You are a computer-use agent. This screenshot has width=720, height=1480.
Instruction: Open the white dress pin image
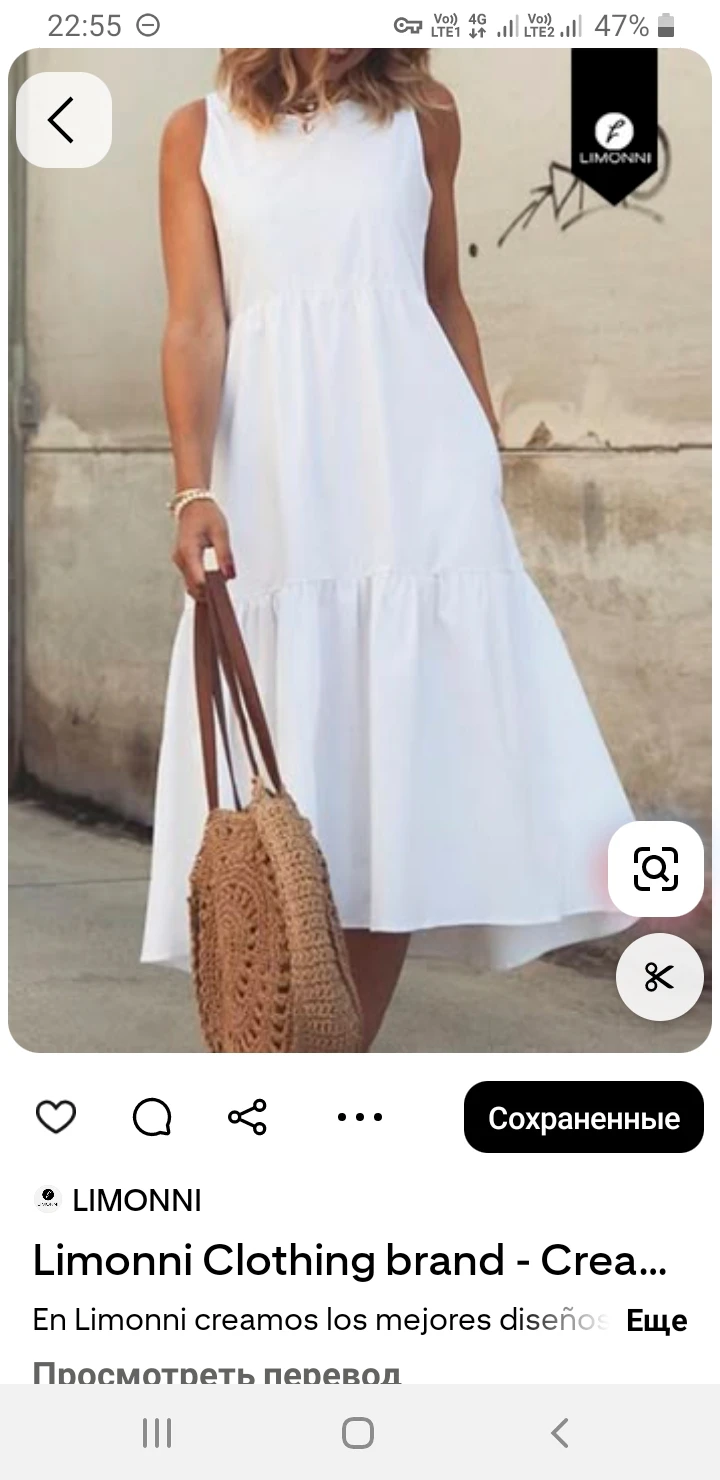click(360, 550)
